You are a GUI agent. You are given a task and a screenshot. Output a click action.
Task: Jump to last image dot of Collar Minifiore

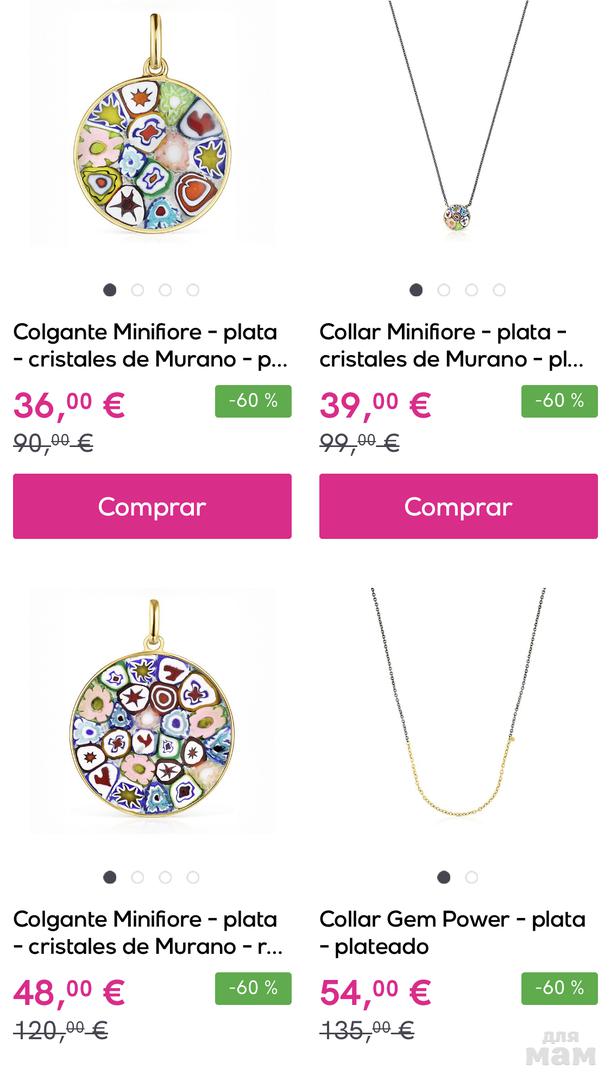[x=499, y=290]
